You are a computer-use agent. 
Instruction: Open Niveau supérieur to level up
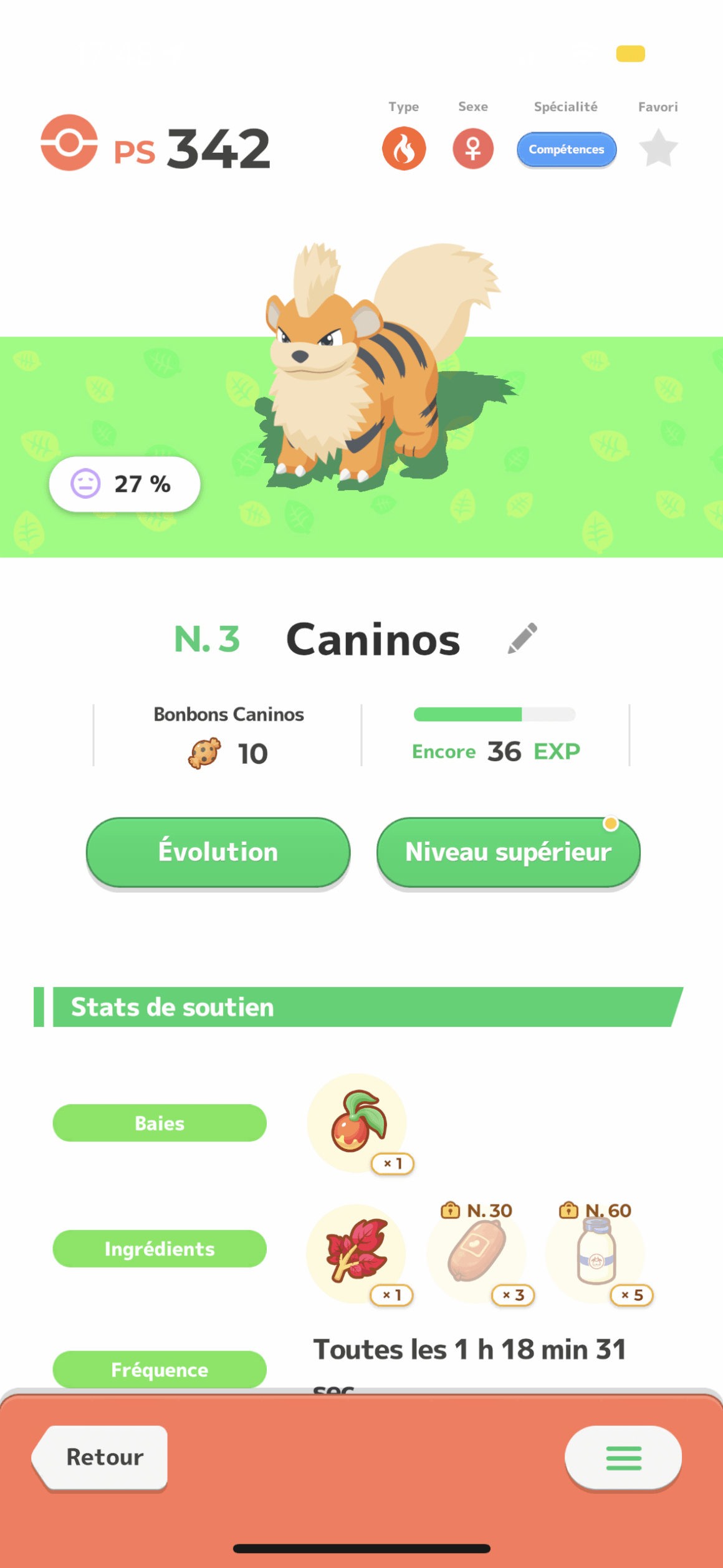(x=509, y=852)
